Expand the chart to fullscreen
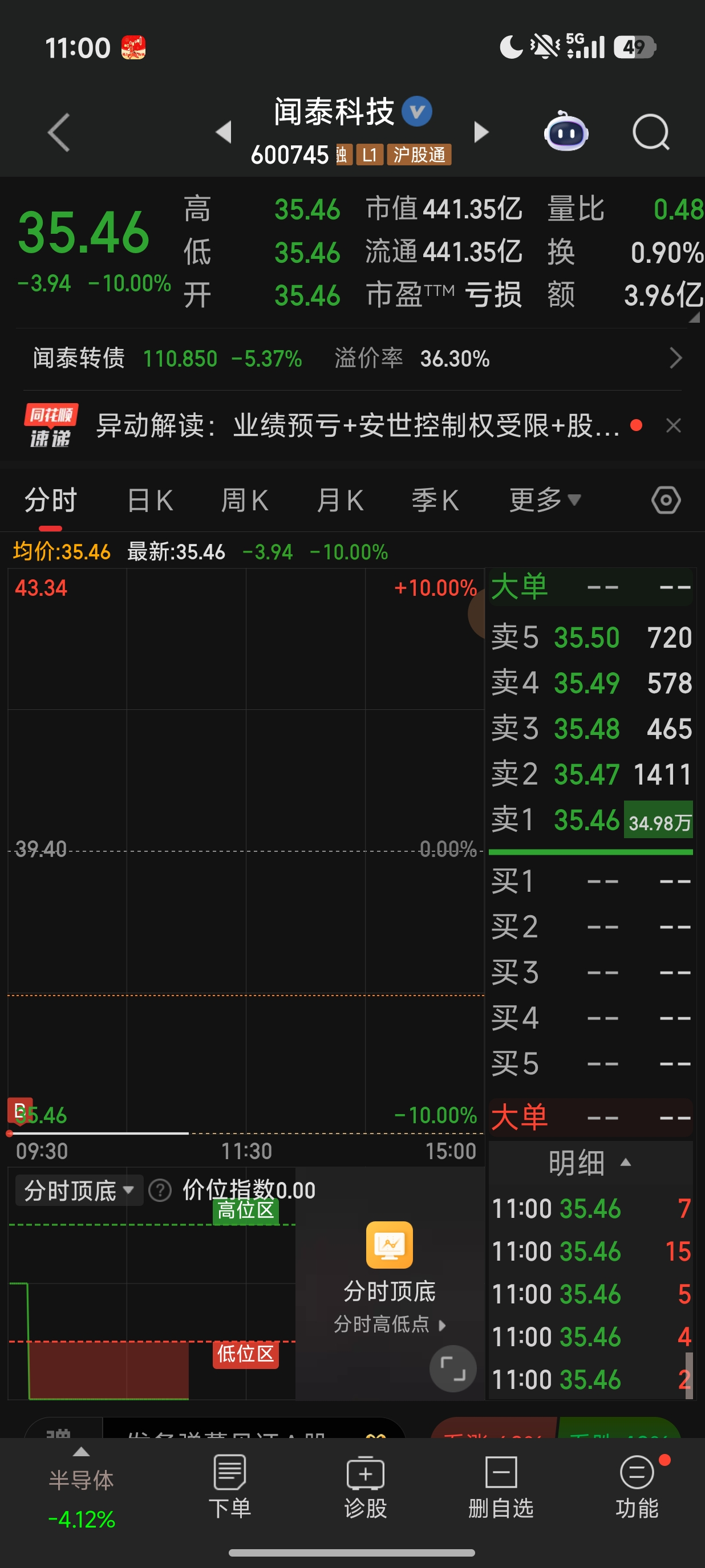This screenshot has height=1568, width=705. click(452, 1368)
